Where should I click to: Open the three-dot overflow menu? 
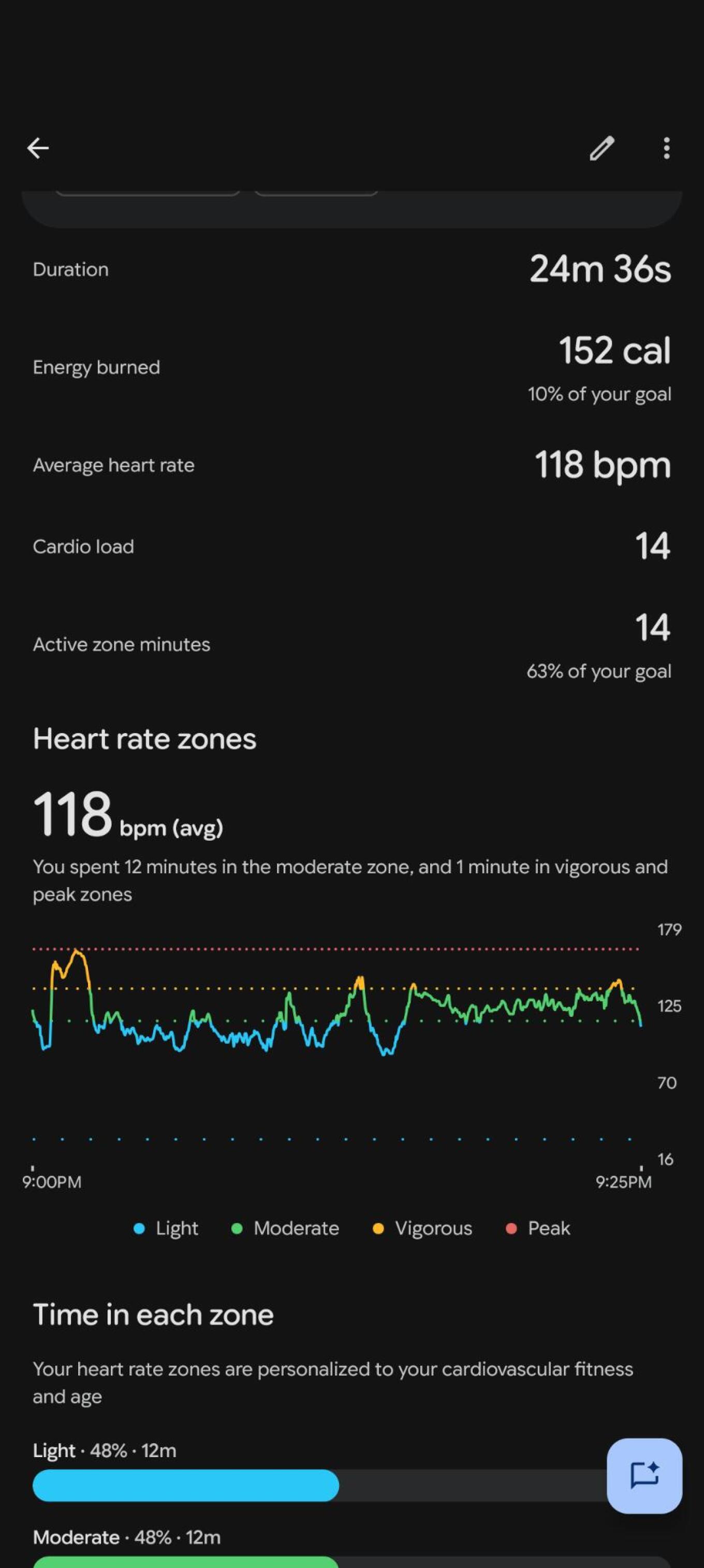point(666,148)
